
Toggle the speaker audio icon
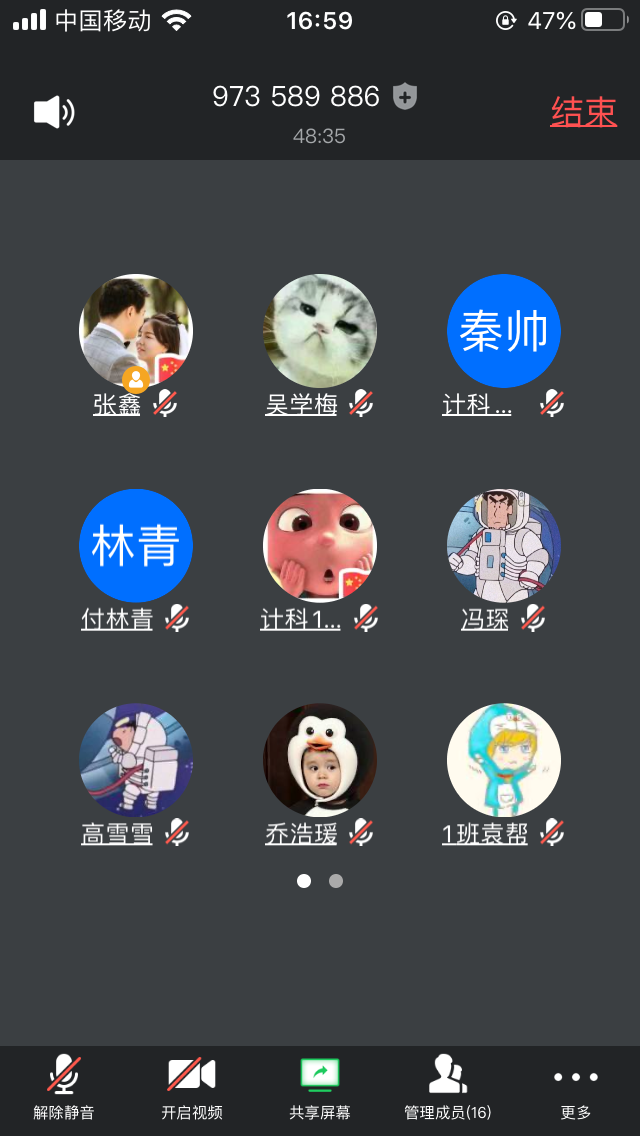(54, 112)
